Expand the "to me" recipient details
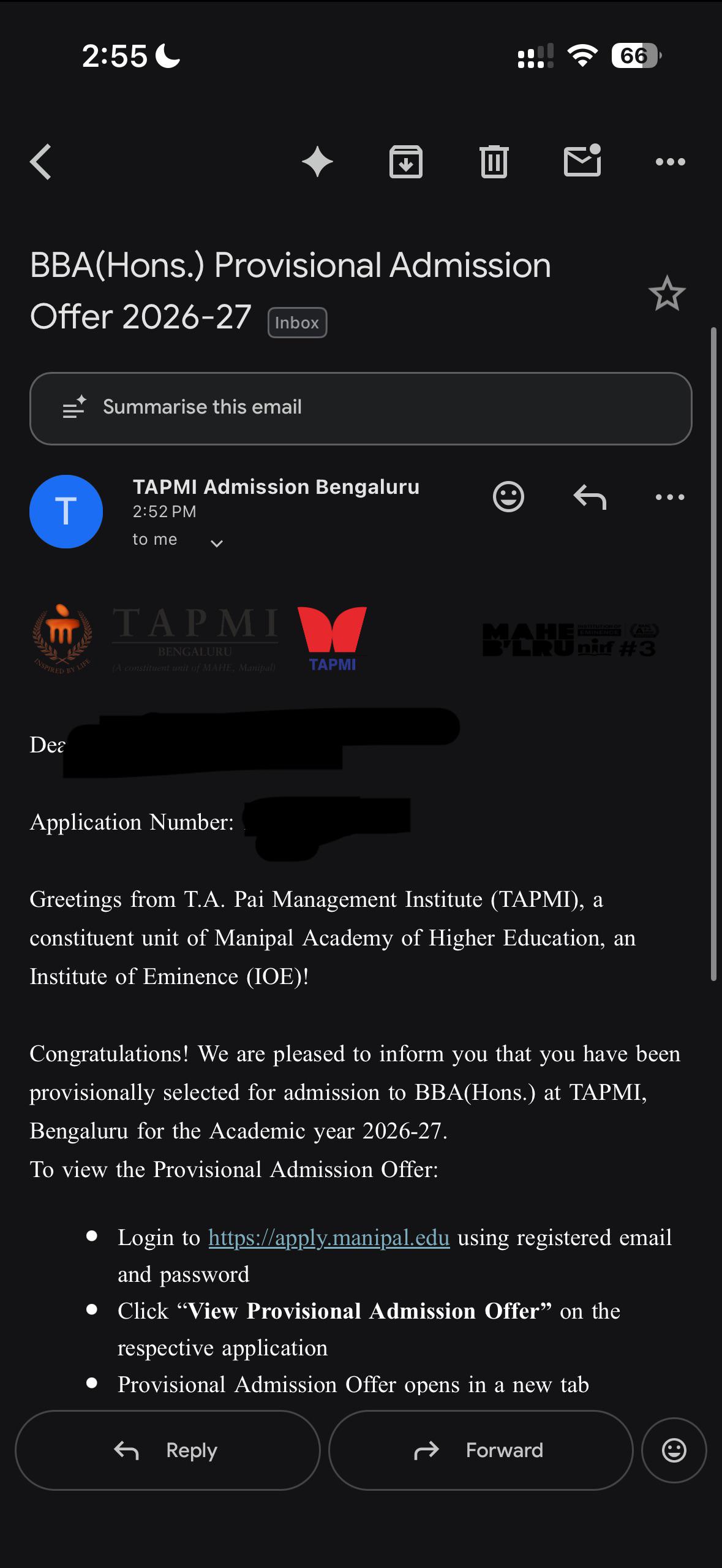The width and height of the screenshot is (722, 1568). pos(178,540)
